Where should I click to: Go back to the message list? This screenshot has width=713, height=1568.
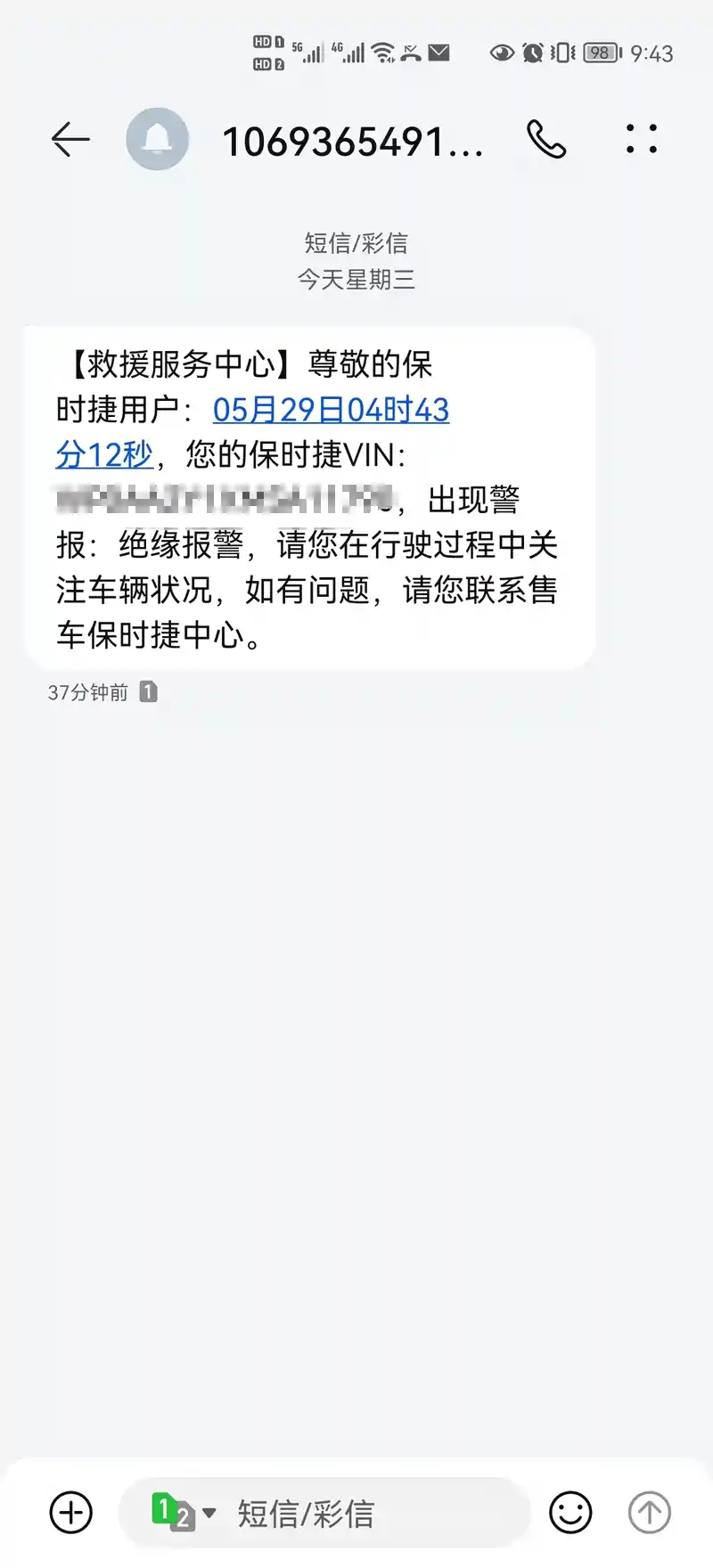click(70, 140)
